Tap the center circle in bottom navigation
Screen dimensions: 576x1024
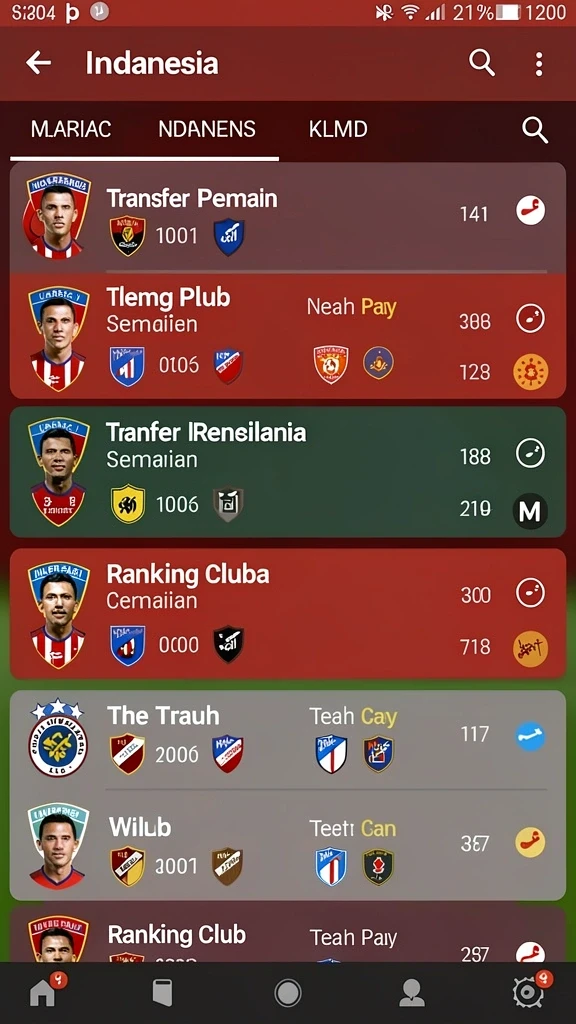tap(288, 993)
